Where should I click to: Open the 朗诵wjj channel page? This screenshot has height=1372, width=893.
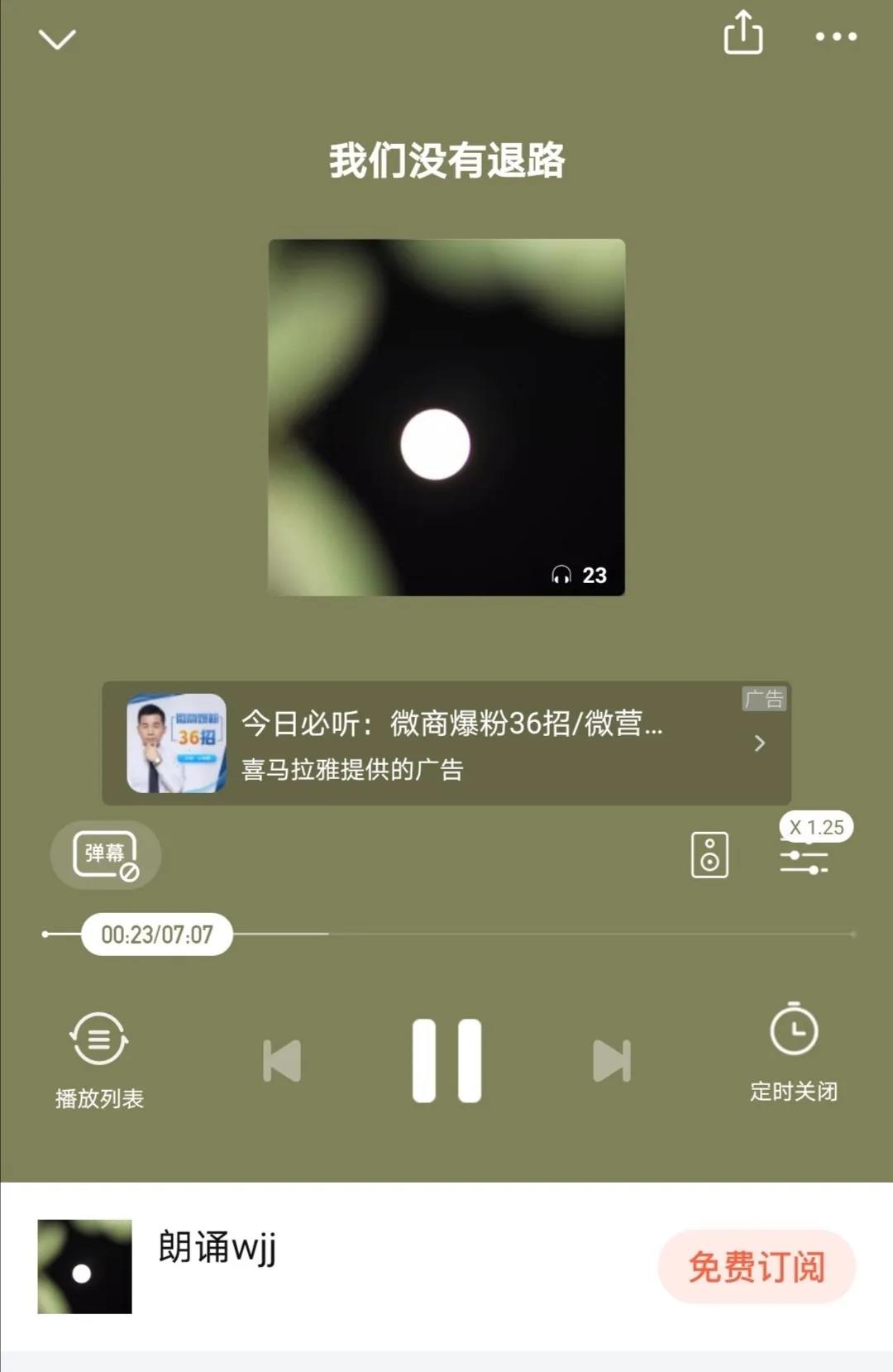(217, 1247)
